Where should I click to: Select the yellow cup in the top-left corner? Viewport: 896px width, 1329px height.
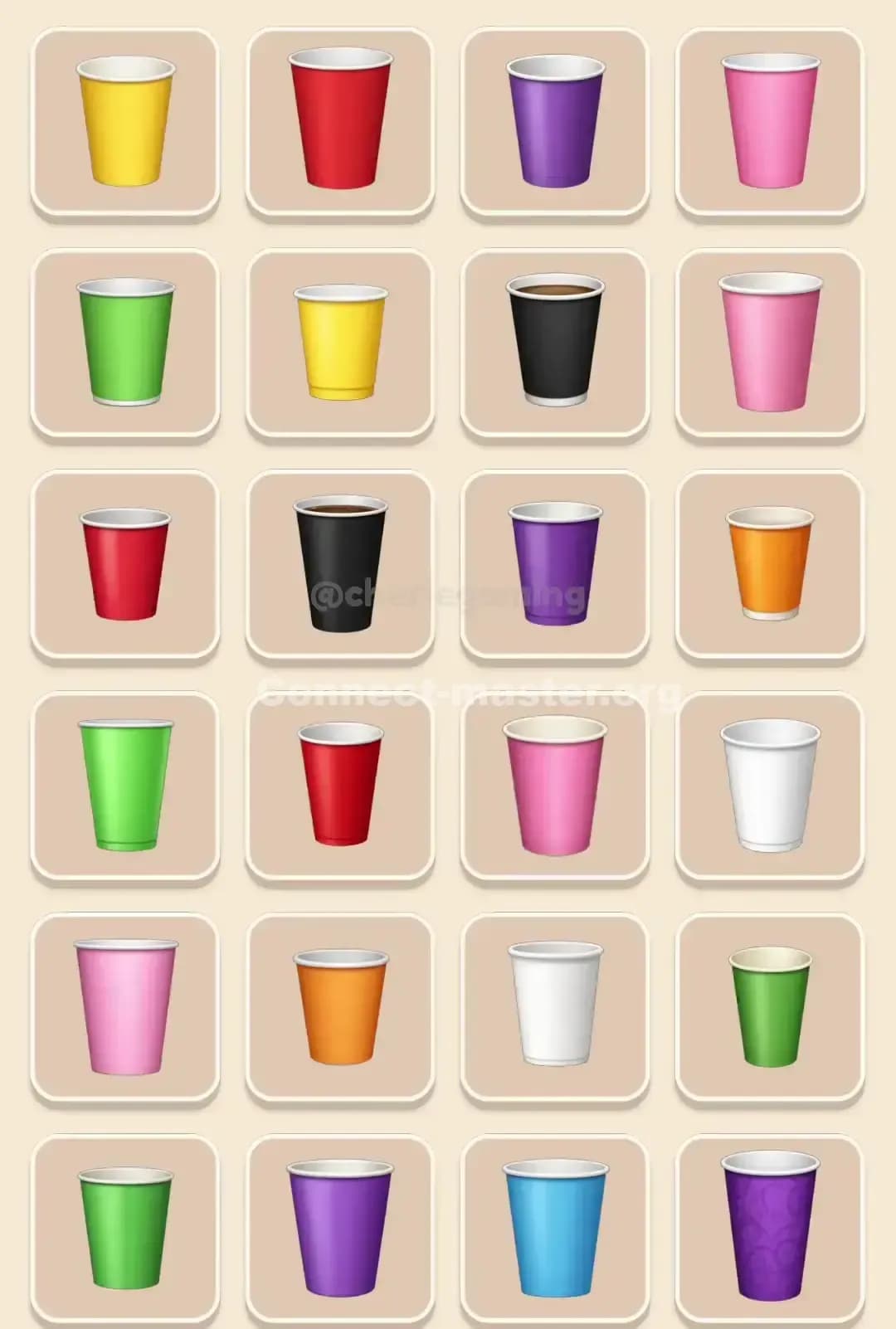coord(123,119)
